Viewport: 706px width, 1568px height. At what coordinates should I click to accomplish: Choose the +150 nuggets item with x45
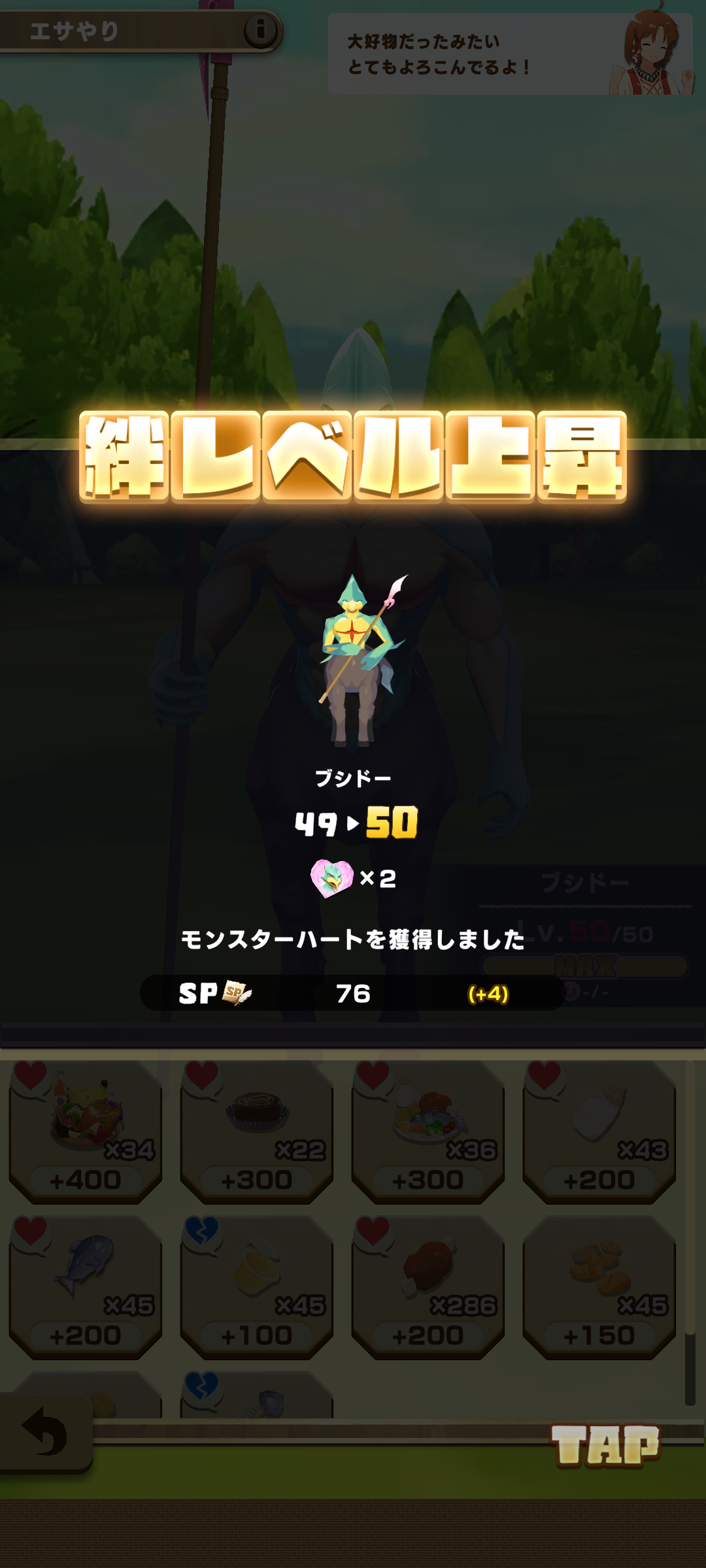pyautogui.click(x=599, y=1287)
